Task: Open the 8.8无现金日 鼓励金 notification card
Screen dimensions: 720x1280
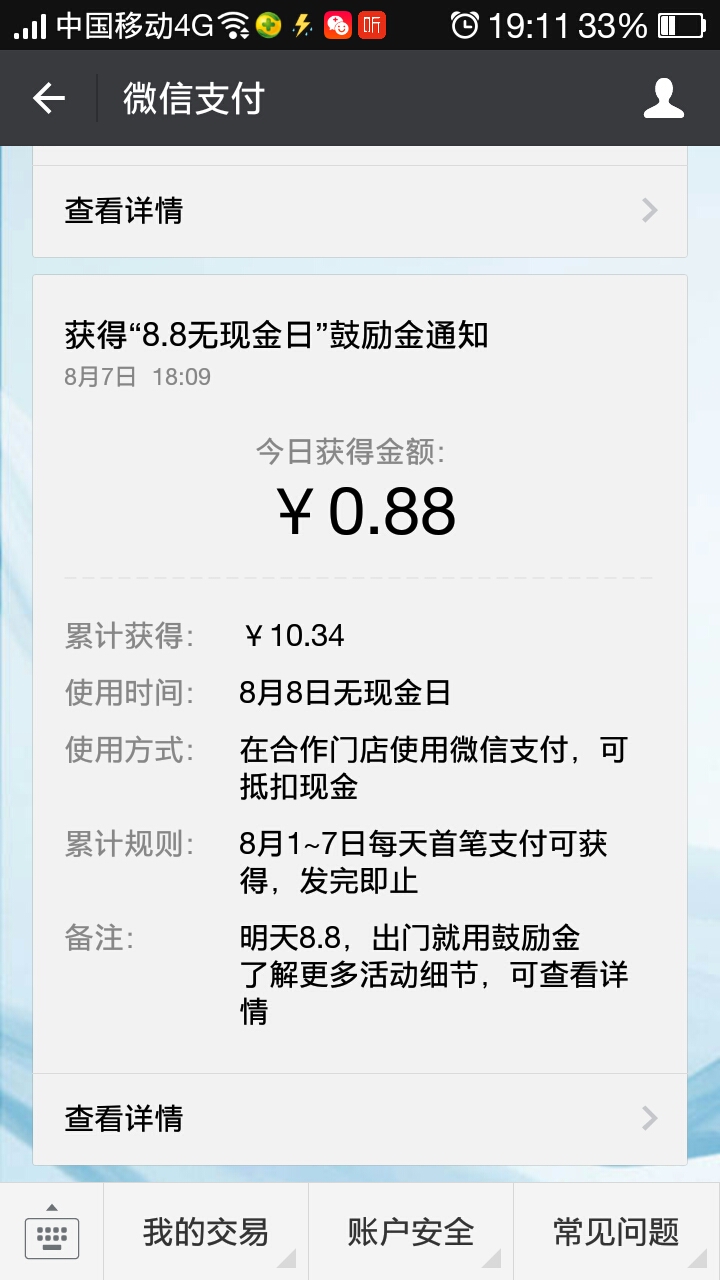Action: [360, 674]
